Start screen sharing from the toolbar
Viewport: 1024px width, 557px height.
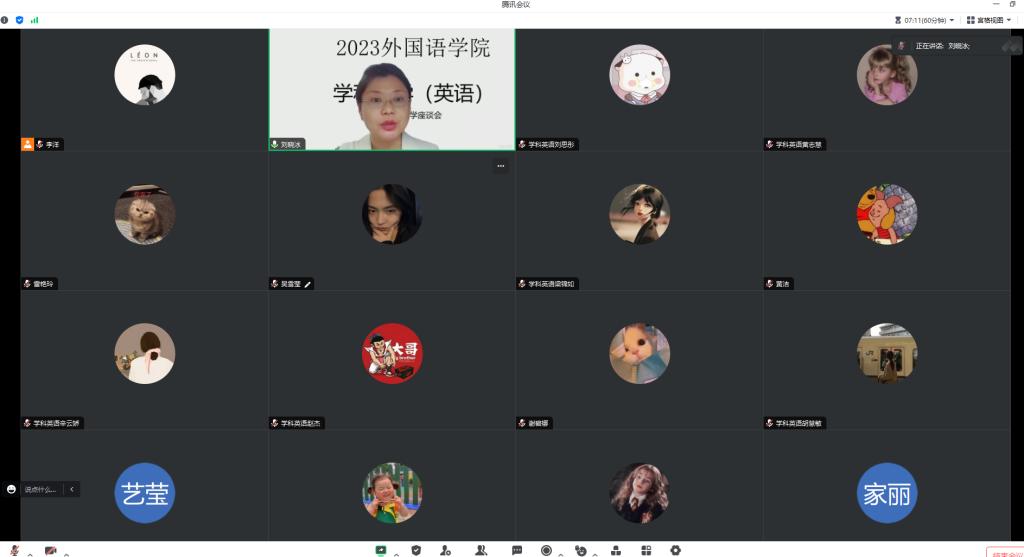pyautogui.click(x=381, y=550)
